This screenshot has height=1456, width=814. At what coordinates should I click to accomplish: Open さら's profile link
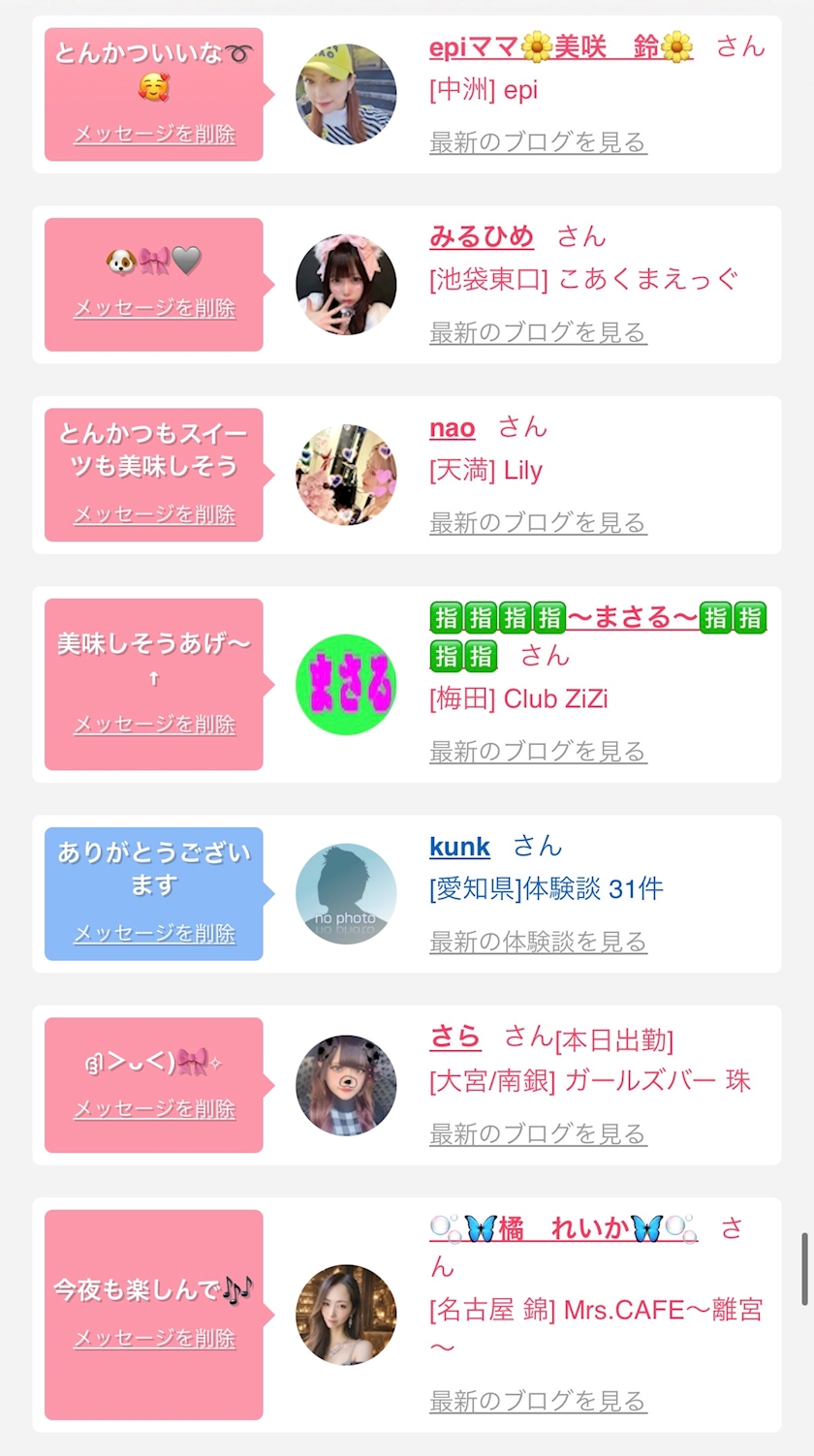coord(454,1038)
